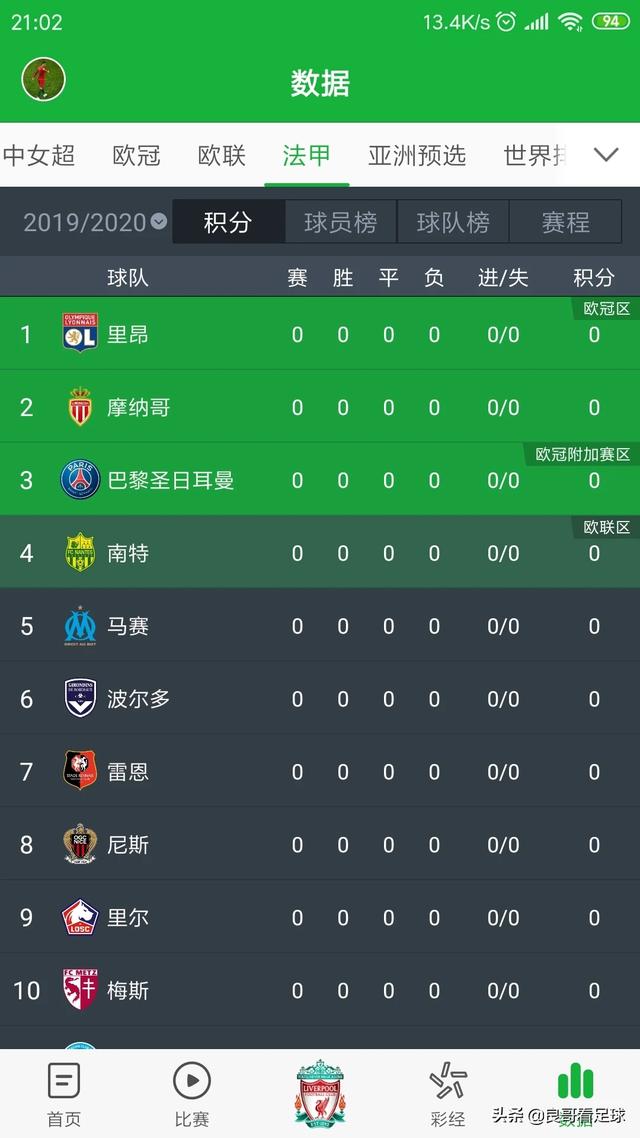Screen dimensions: 640x1138
Task: Open the 里尔 team row
Action: [x=320, y=917]
